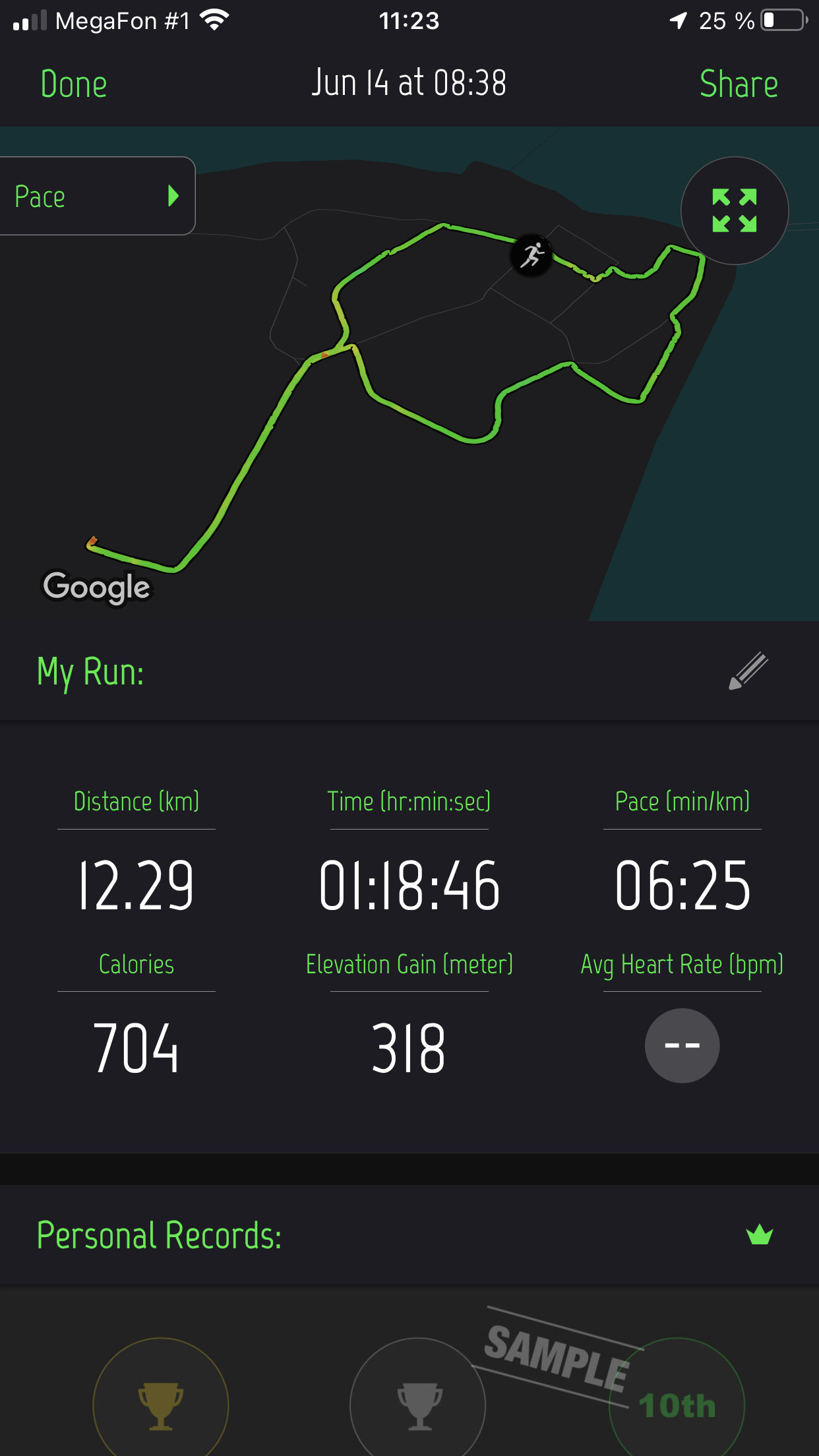
Task: Share this run
Action: coord(739,84)
